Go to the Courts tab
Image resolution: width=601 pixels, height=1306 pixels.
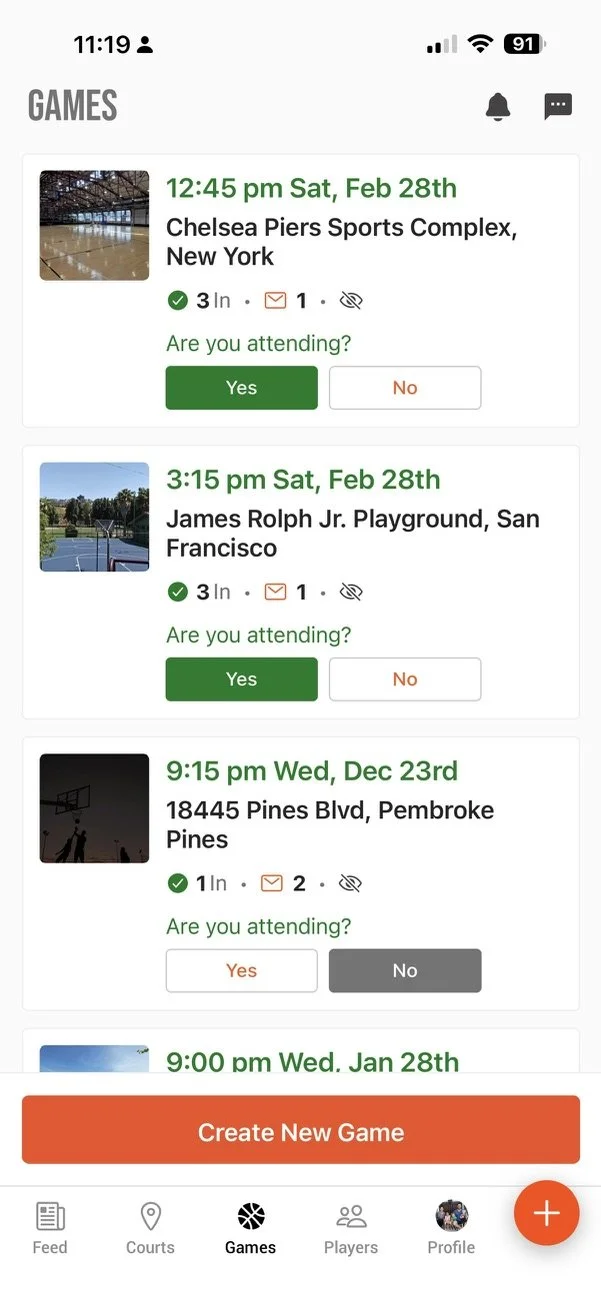(150, 1228)
